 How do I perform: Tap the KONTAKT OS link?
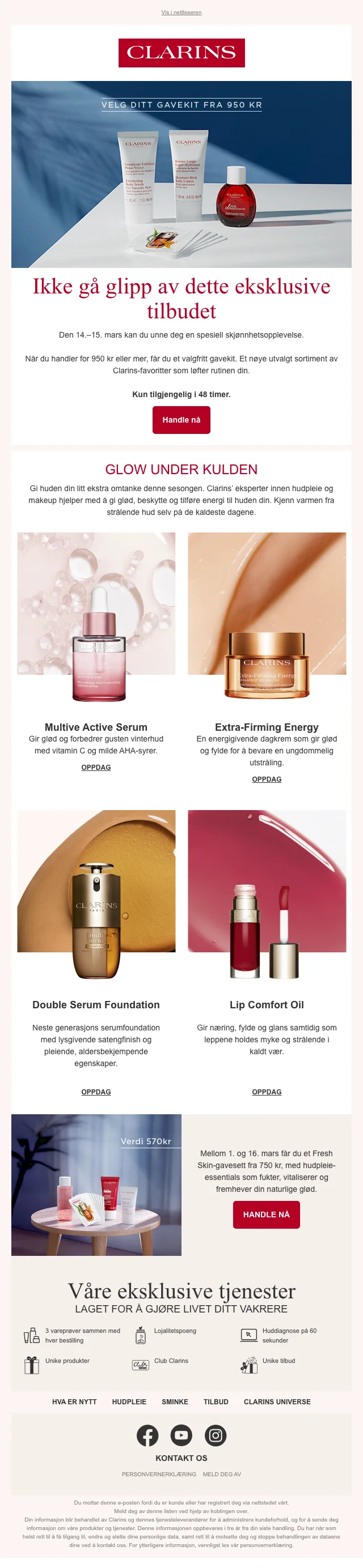tap(181, 1459)
